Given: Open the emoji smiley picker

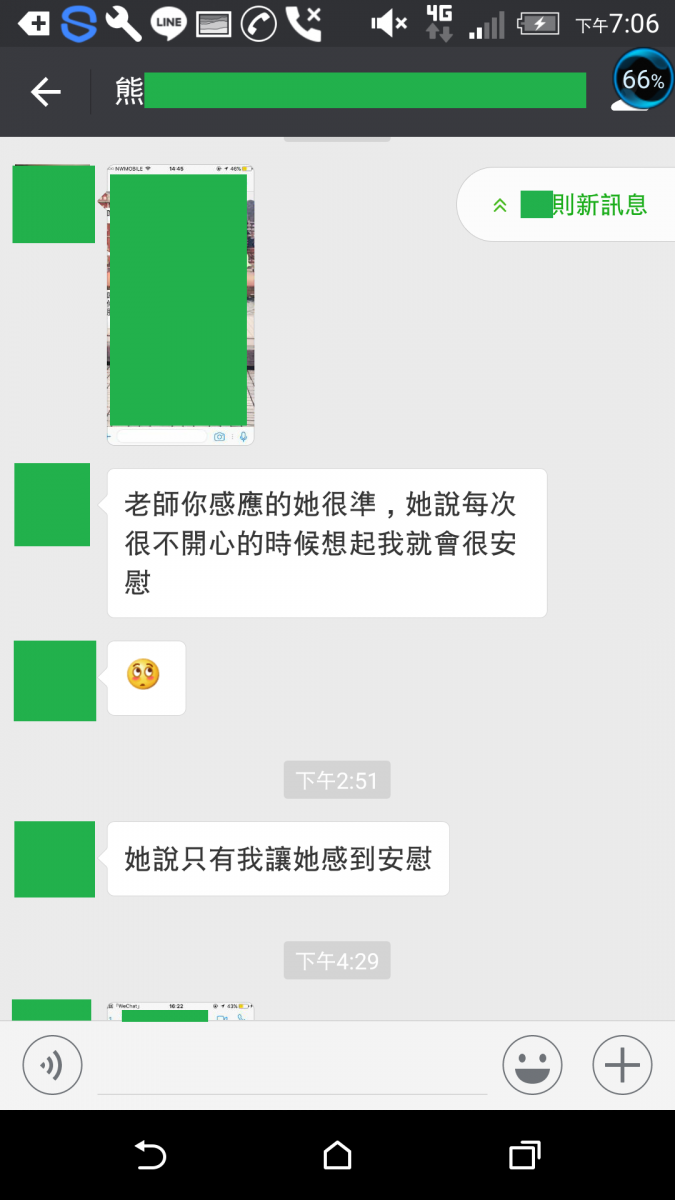Looking at the screenshot, I should point(532,1065).
